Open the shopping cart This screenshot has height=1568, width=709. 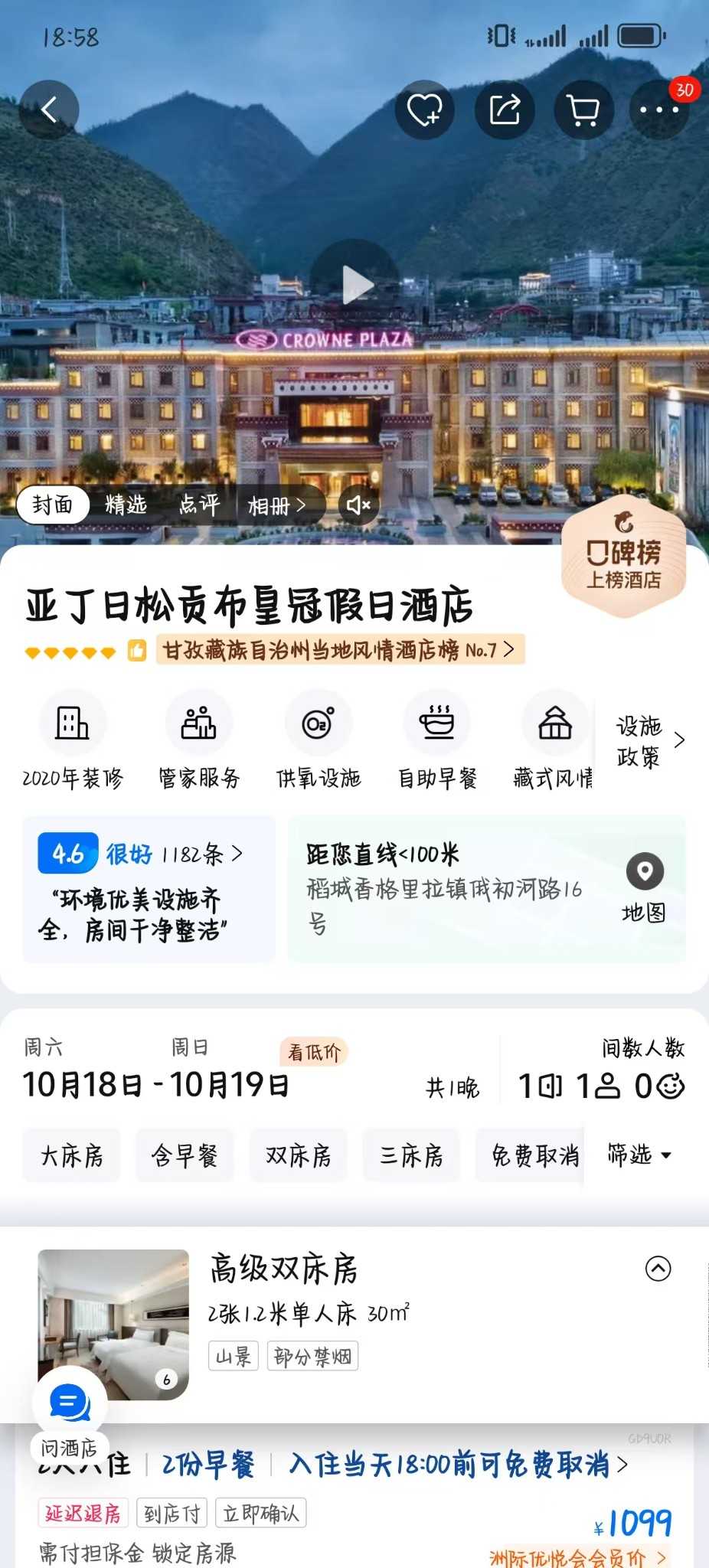[x=583, y=110]
